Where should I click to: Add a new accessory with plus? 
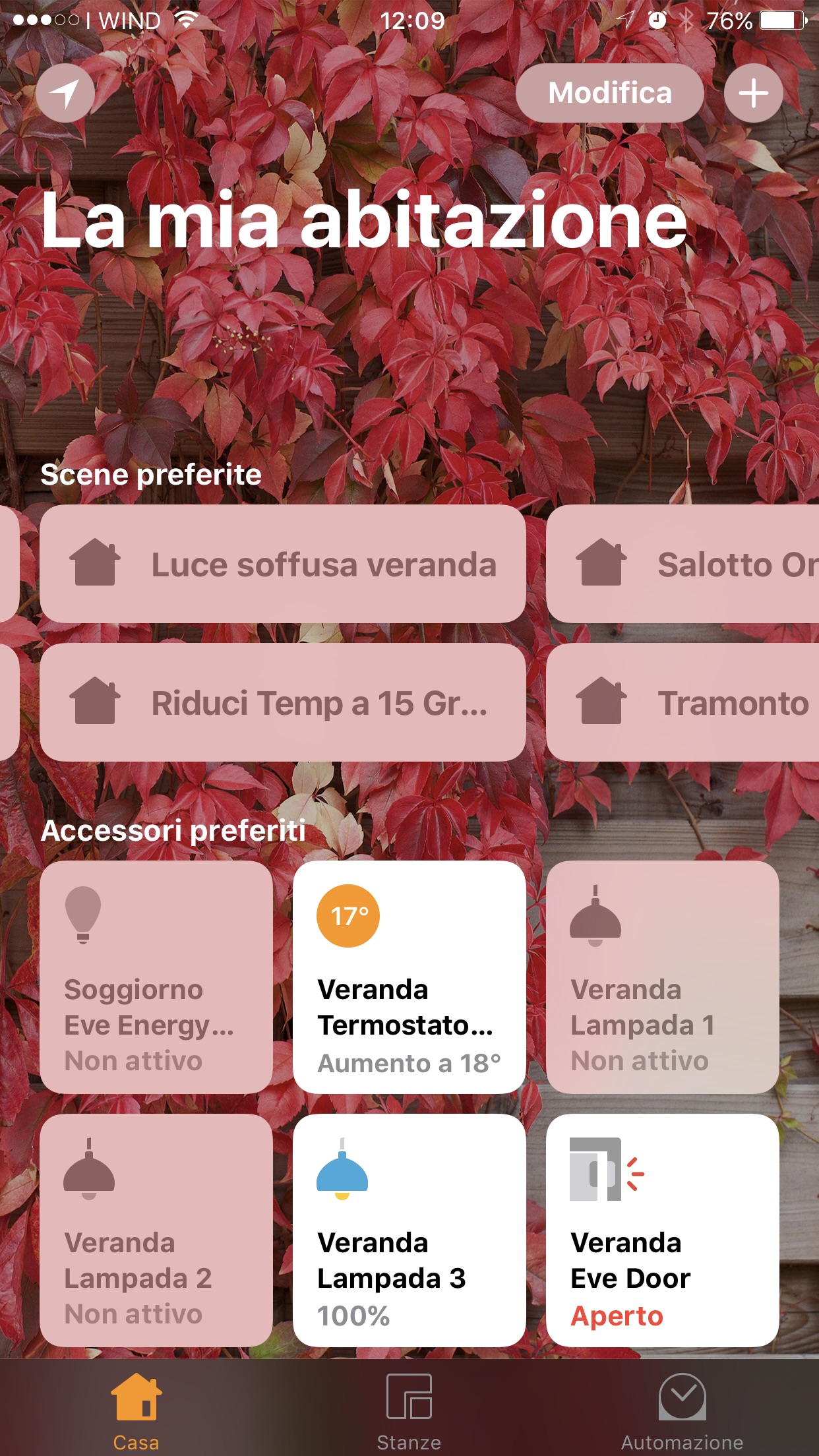pos(753,93)
